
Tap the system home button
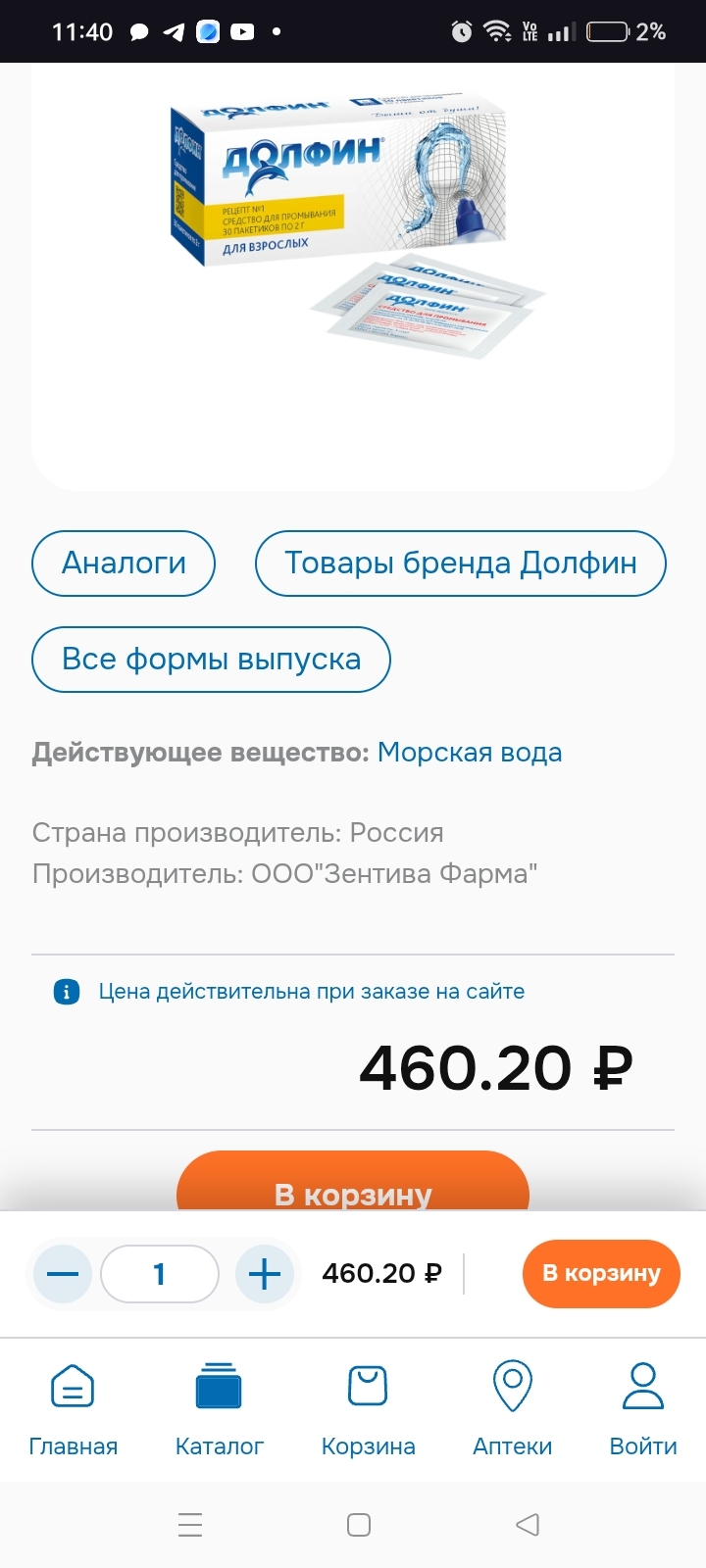click(x=359, y=1525)
